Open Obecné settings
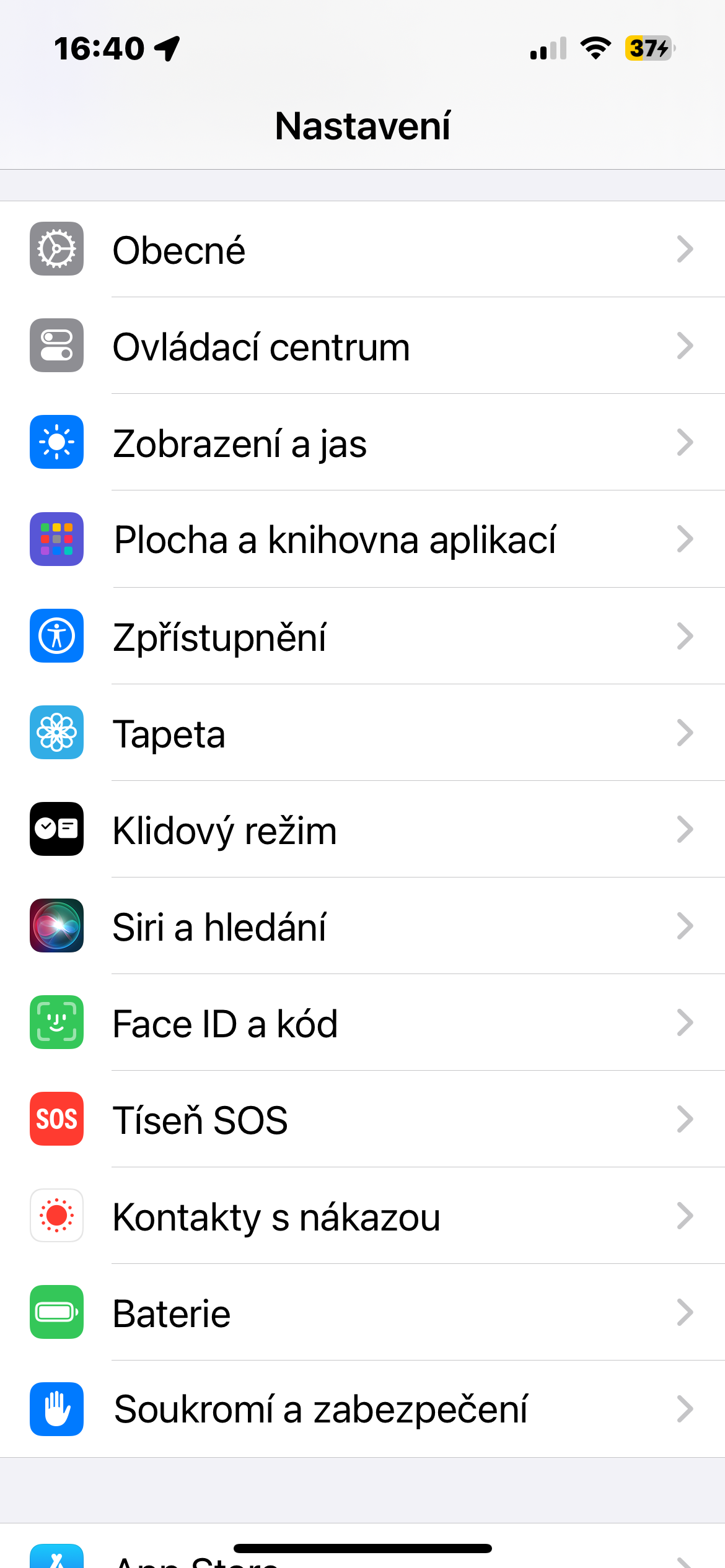This screenshot has width=725, height=1568. [x=362, y=250]
